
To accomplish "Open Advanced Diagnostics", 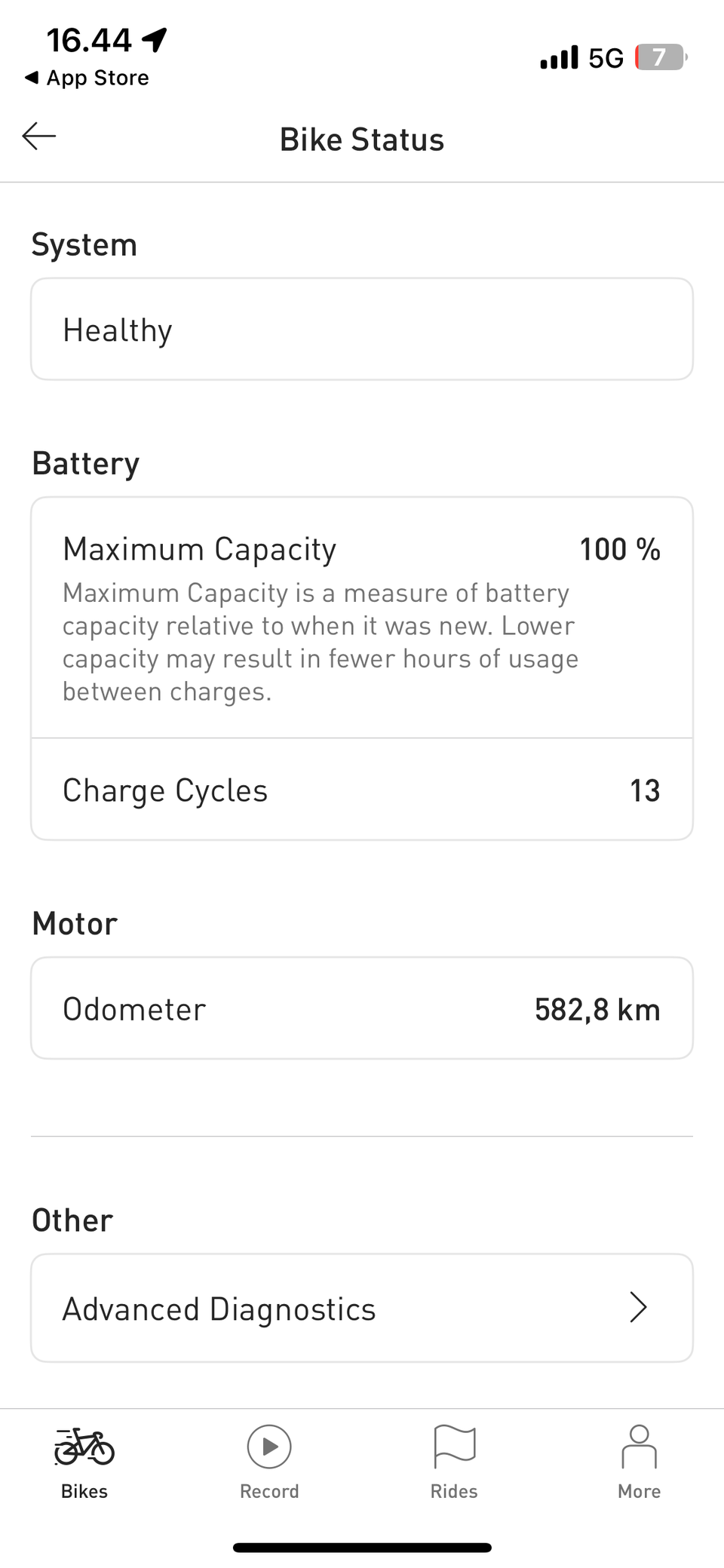I will (362, 1308).
